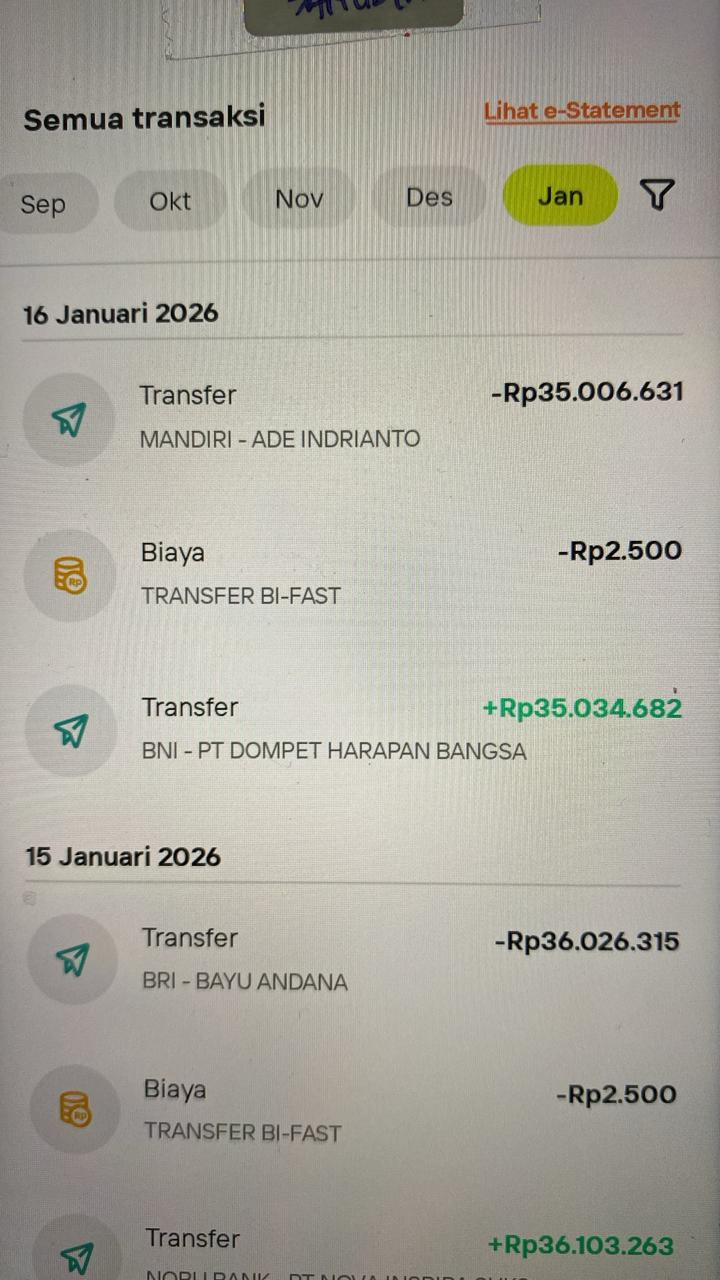The height and width of the screenshot is (1280, 720).
Task: Switch to the Sep month chip
Action: coord(43,204)
